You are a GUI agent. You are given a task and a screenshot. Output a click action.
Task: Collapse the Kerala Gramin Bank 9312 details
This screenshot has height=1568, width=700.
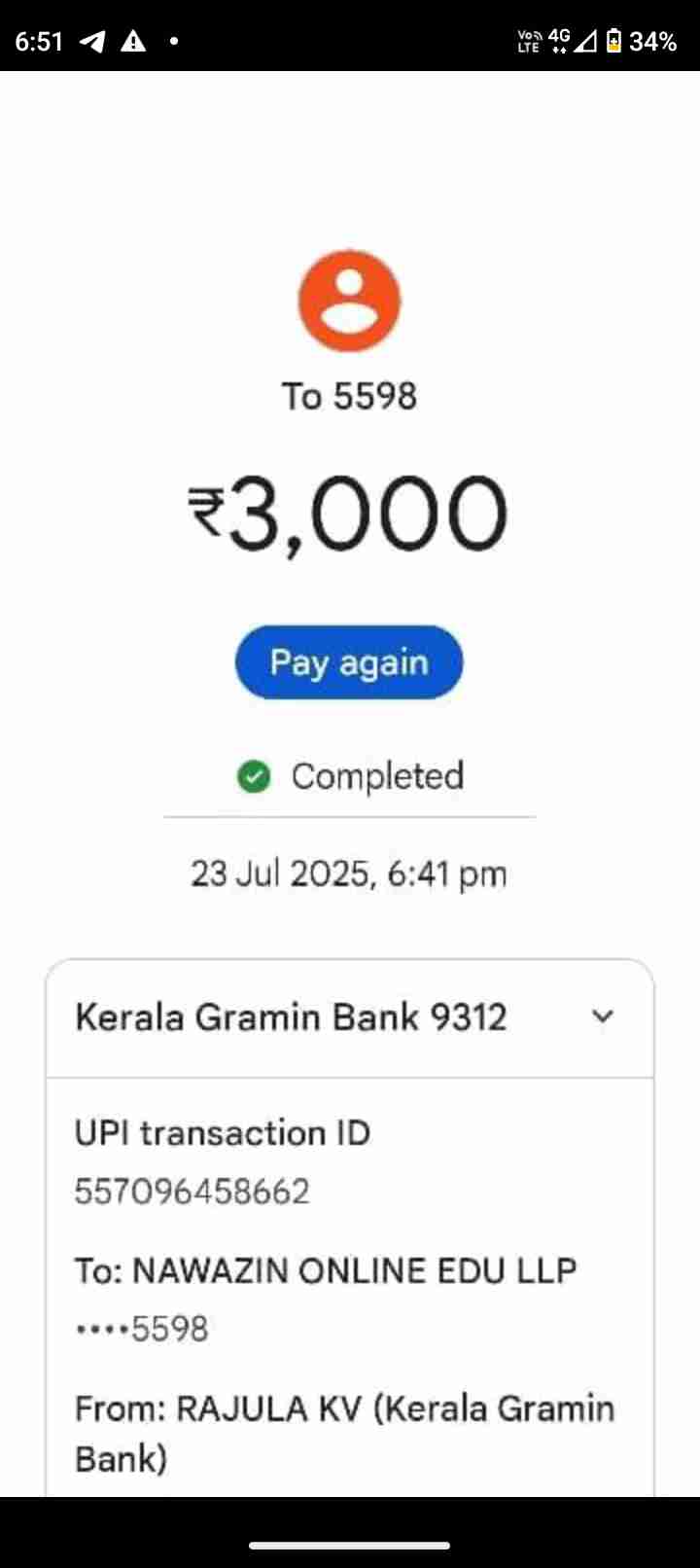tap(602, 1017)
